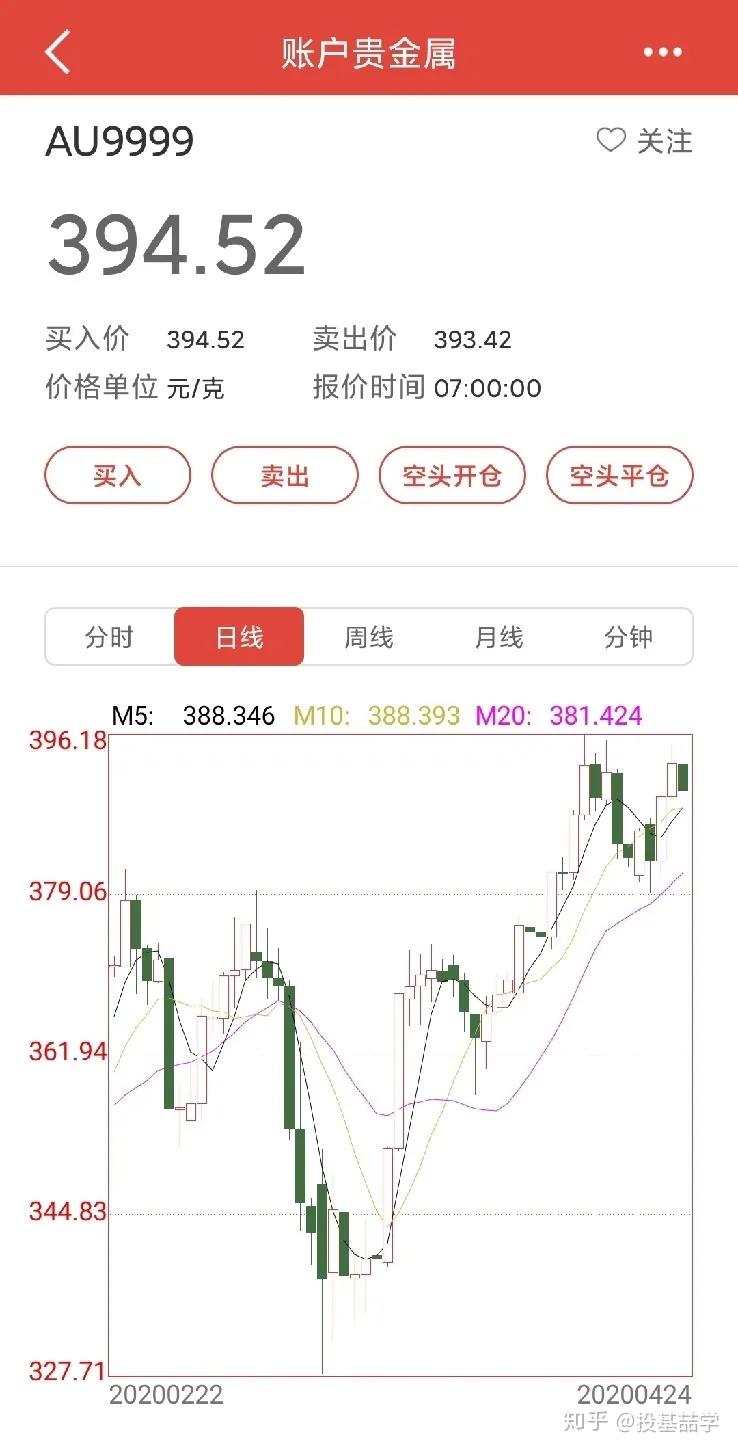Select 空头平仓 to close short position

point(619,475)
